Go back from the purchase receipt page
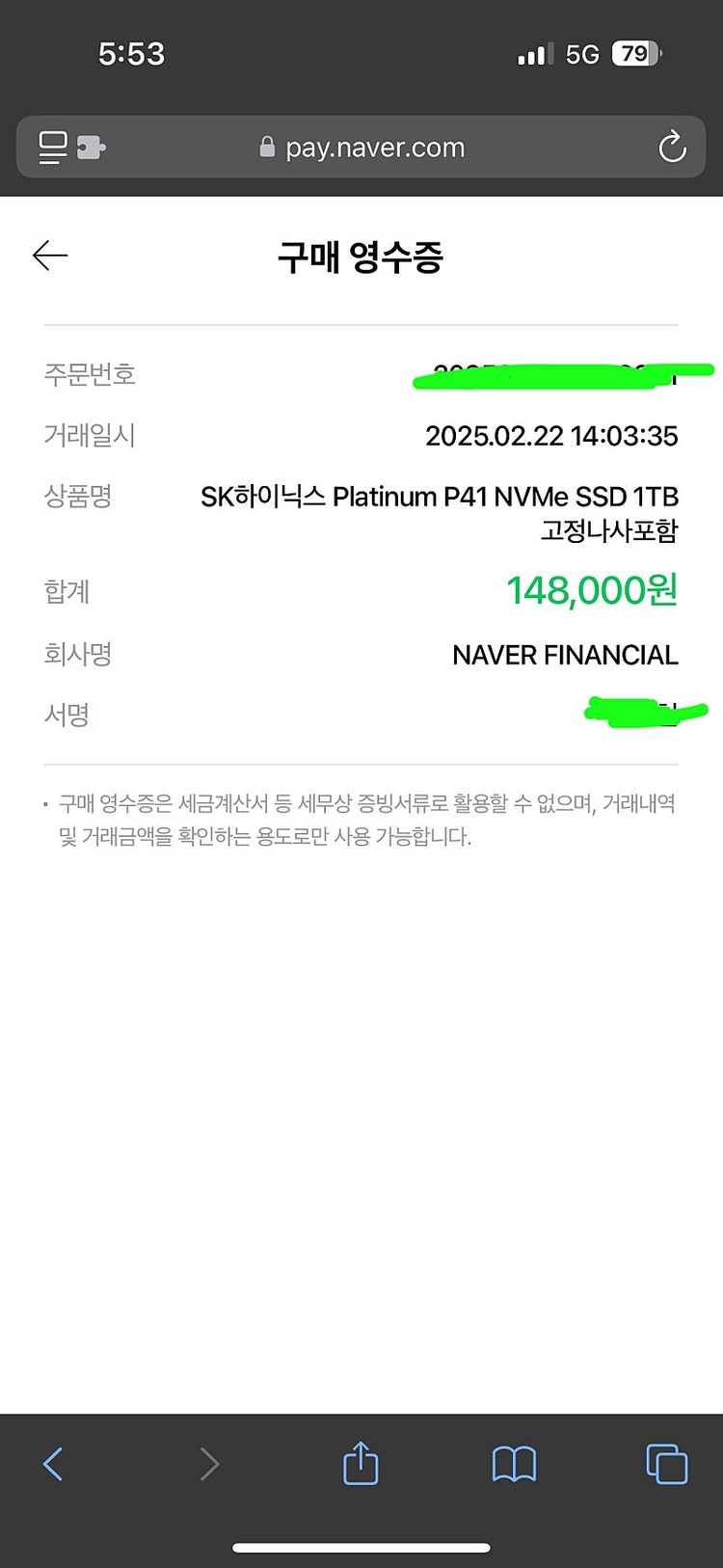723x1568 pixels. (x=50, y=256)
